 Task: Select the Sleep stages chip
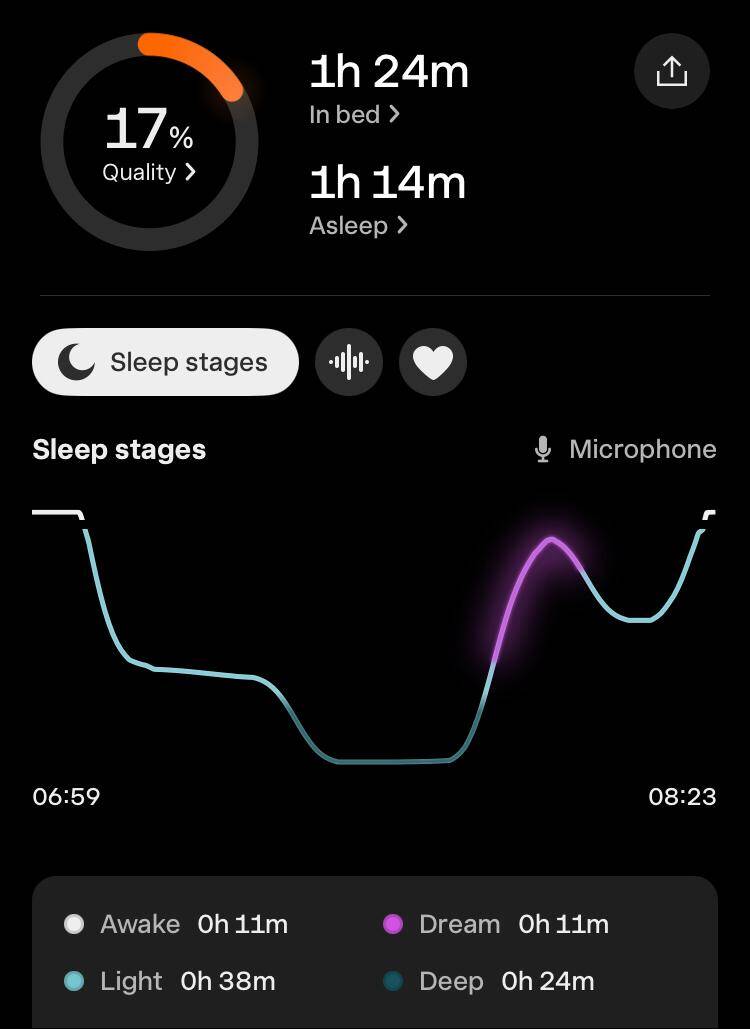(166, 362)
